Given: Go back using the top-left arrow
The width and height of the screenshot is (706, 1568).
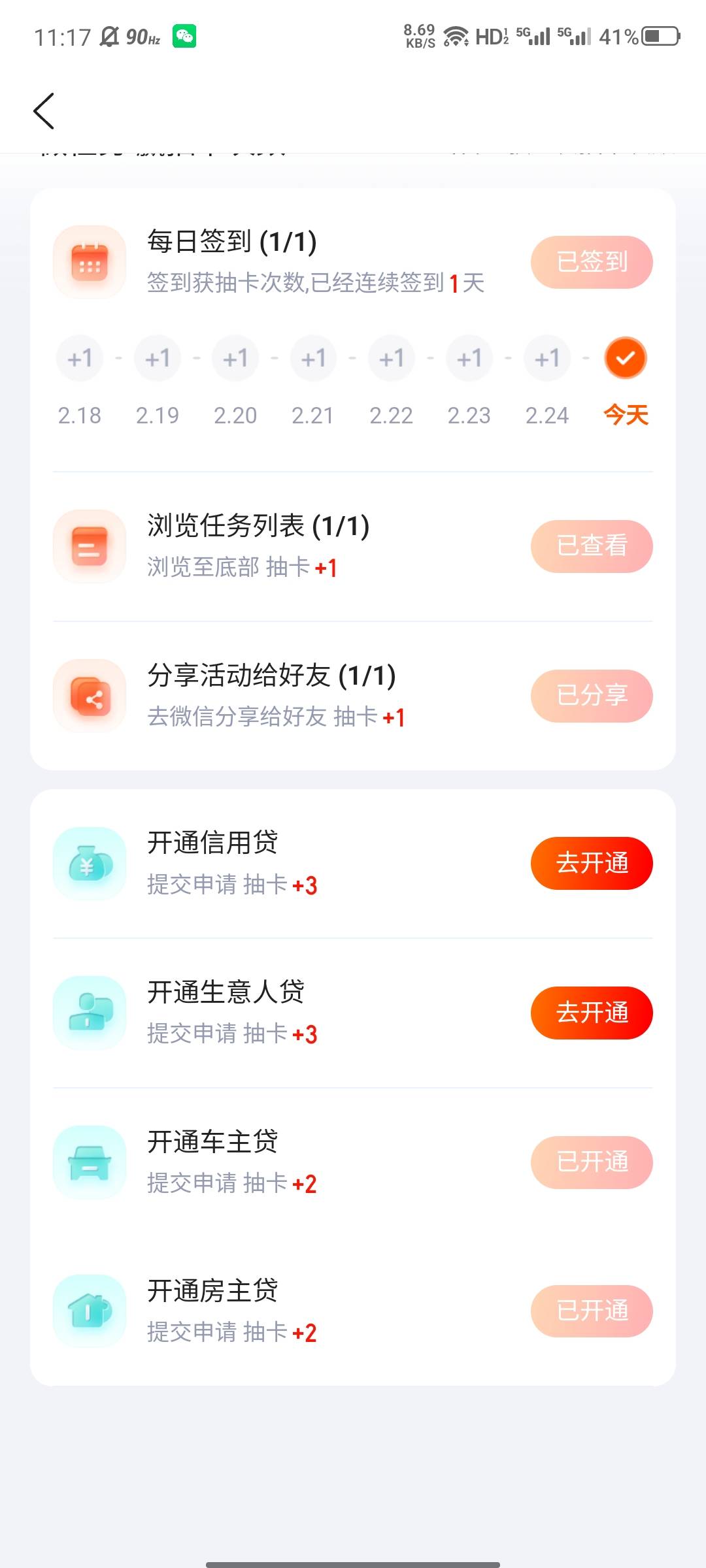Looking at the screenshot, I should 44,111.
